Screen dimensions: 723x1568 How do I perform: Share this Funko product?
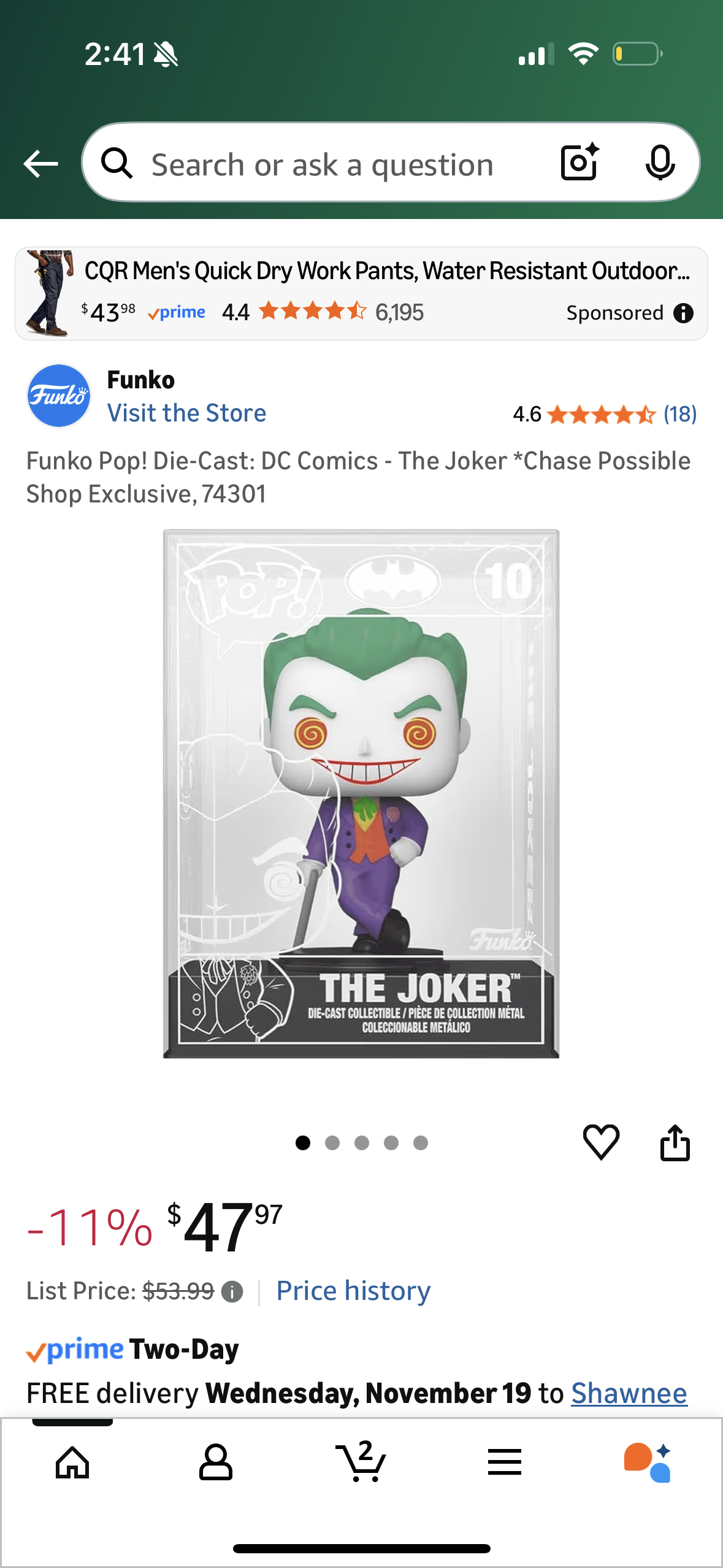(x=675, y=1142)
